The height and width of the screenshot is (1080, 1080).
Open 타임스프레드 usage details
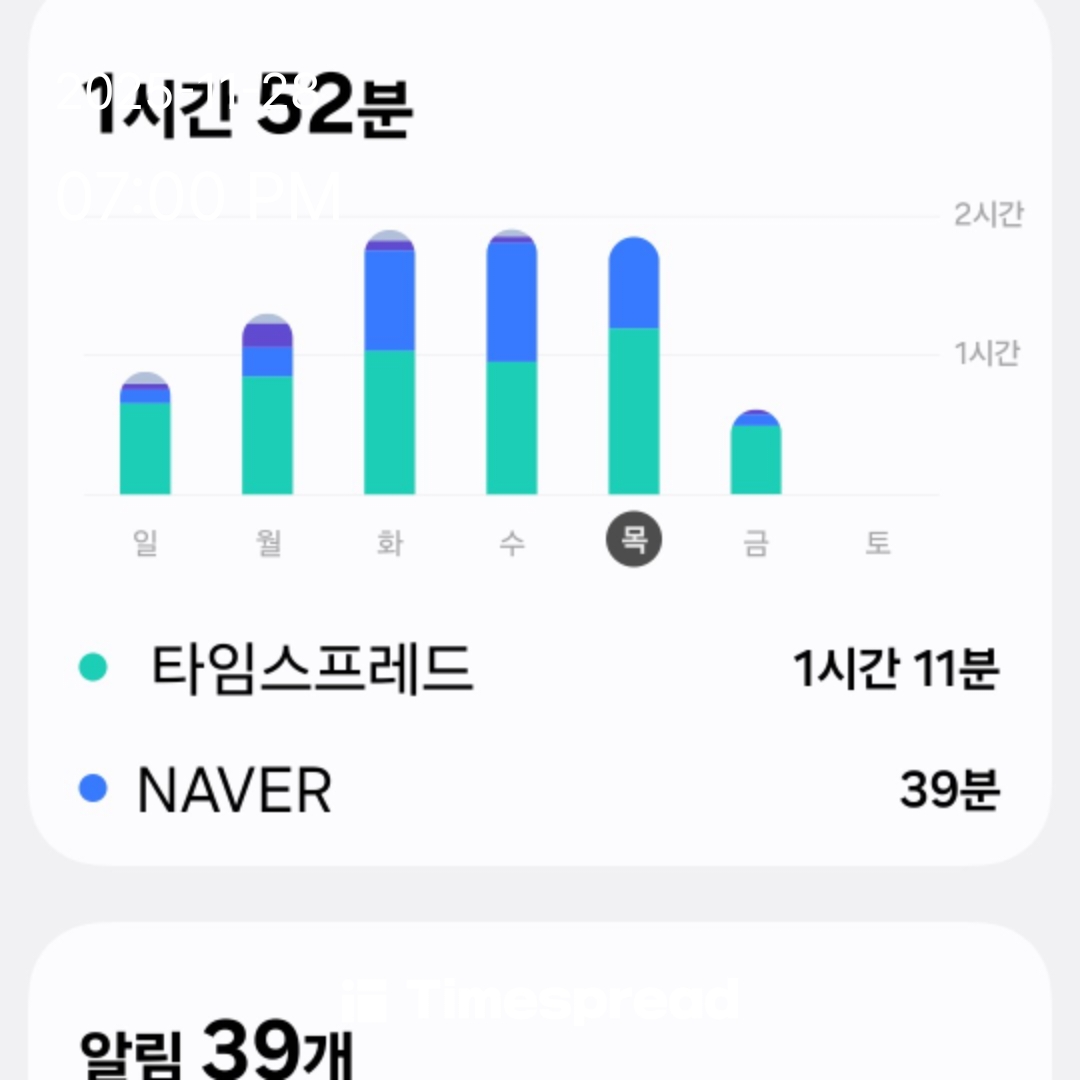tap(540, 668)
